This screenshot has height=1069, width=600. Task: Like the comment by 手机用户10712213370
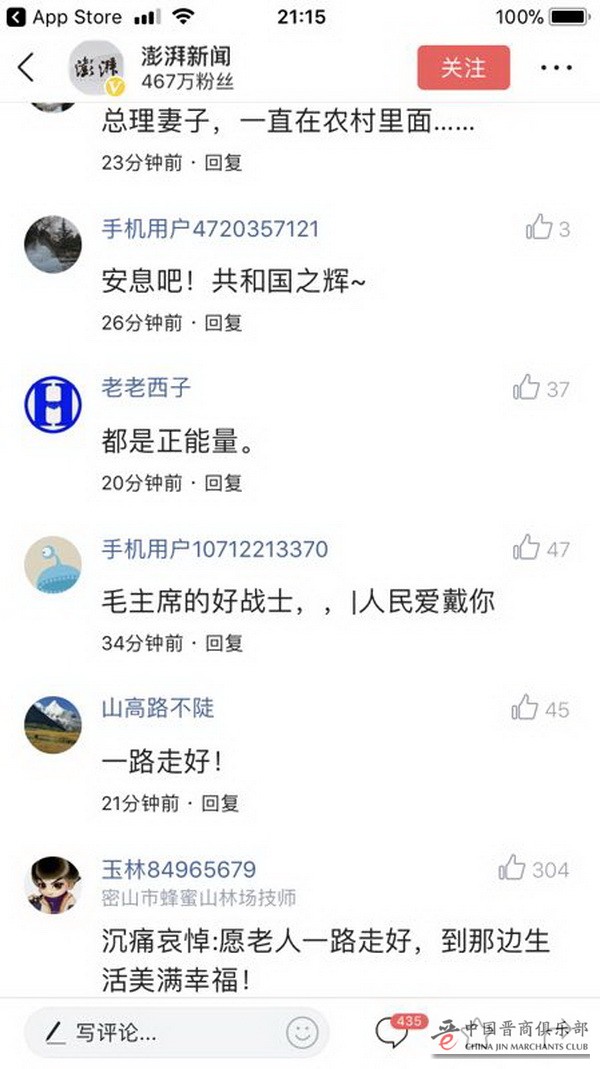coord(527,548)
